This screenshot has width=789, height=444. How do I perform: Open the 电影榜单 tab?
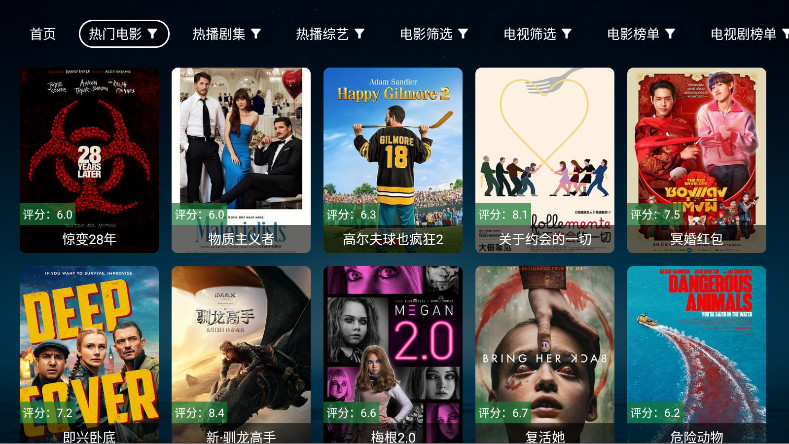tap(641, 34)
